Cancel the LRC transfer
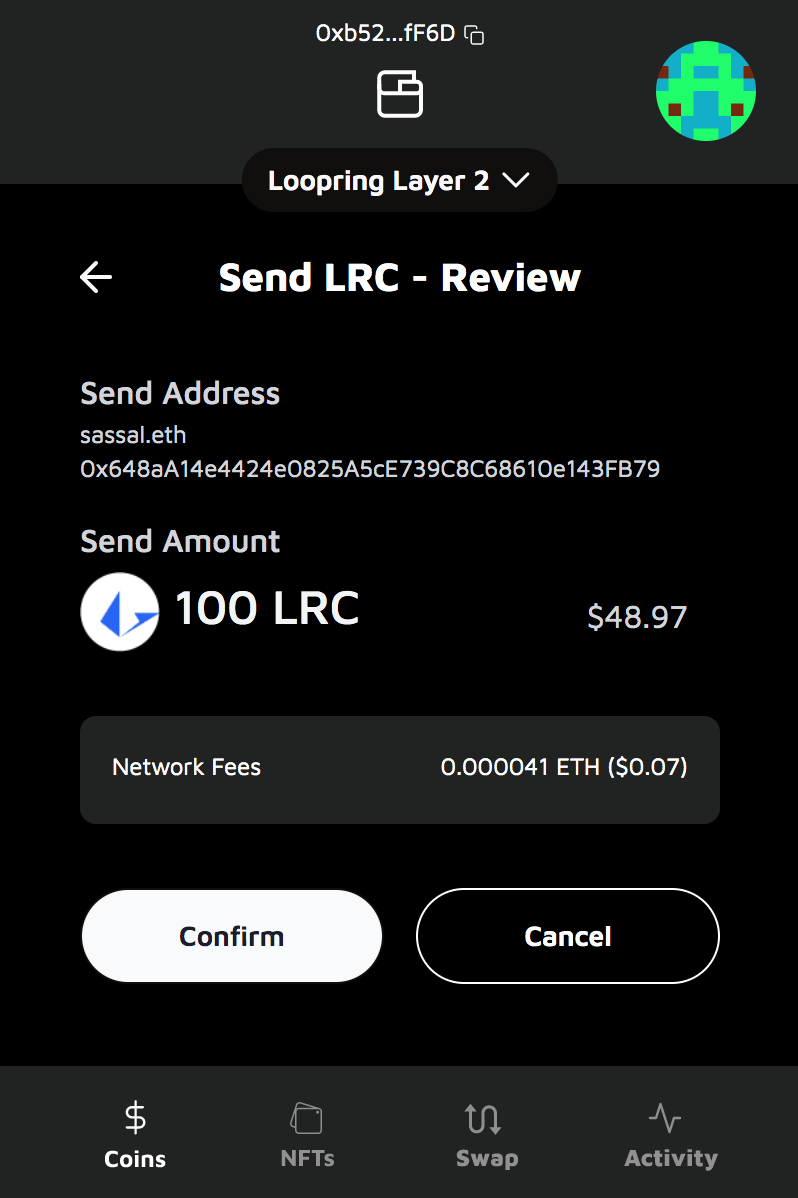This screenshot has width=798, height=1198. (567, 936)
